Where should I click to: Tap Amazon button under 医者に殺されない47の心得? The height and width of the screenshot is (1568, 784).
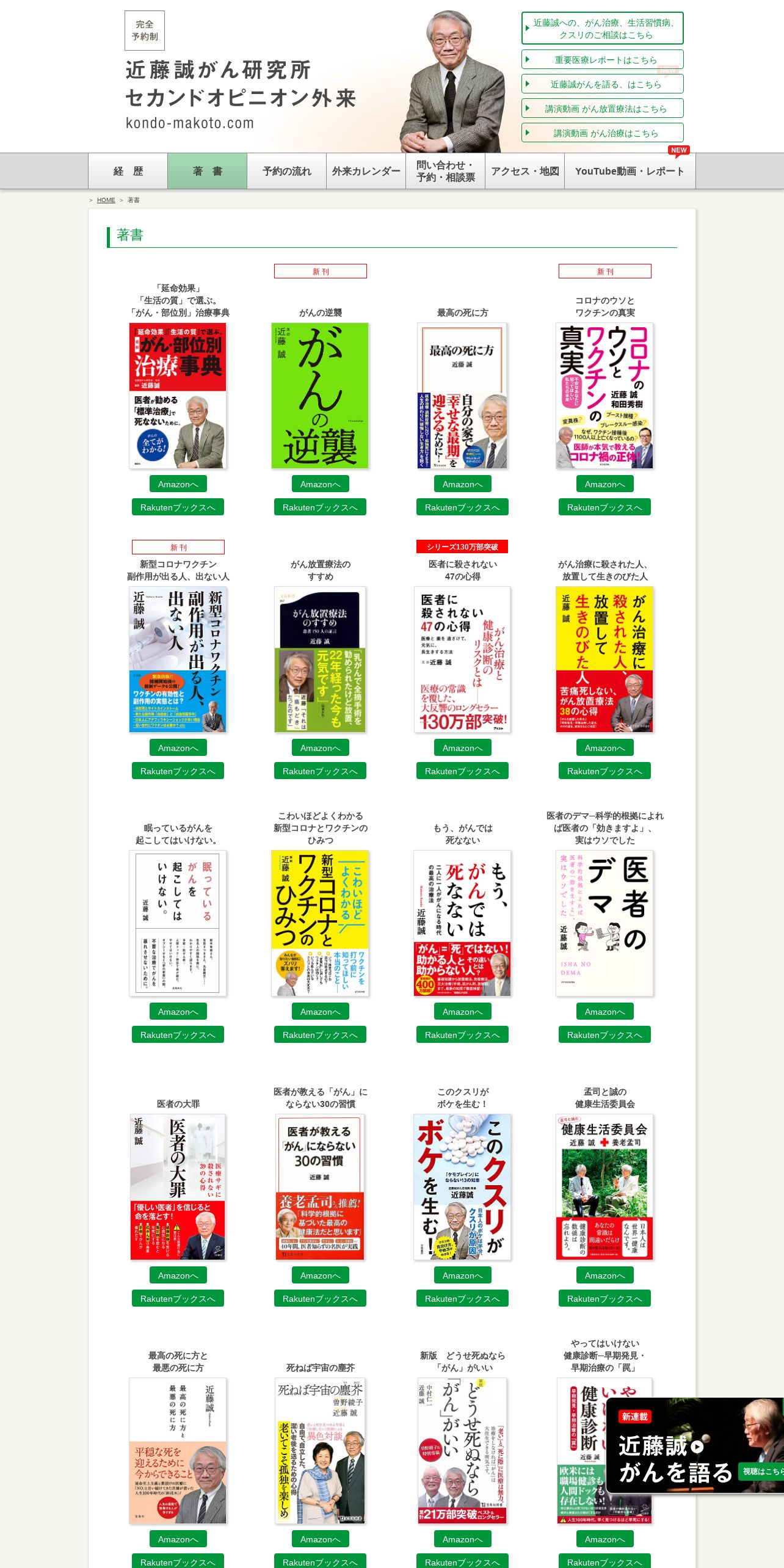(x=462, y=747)
